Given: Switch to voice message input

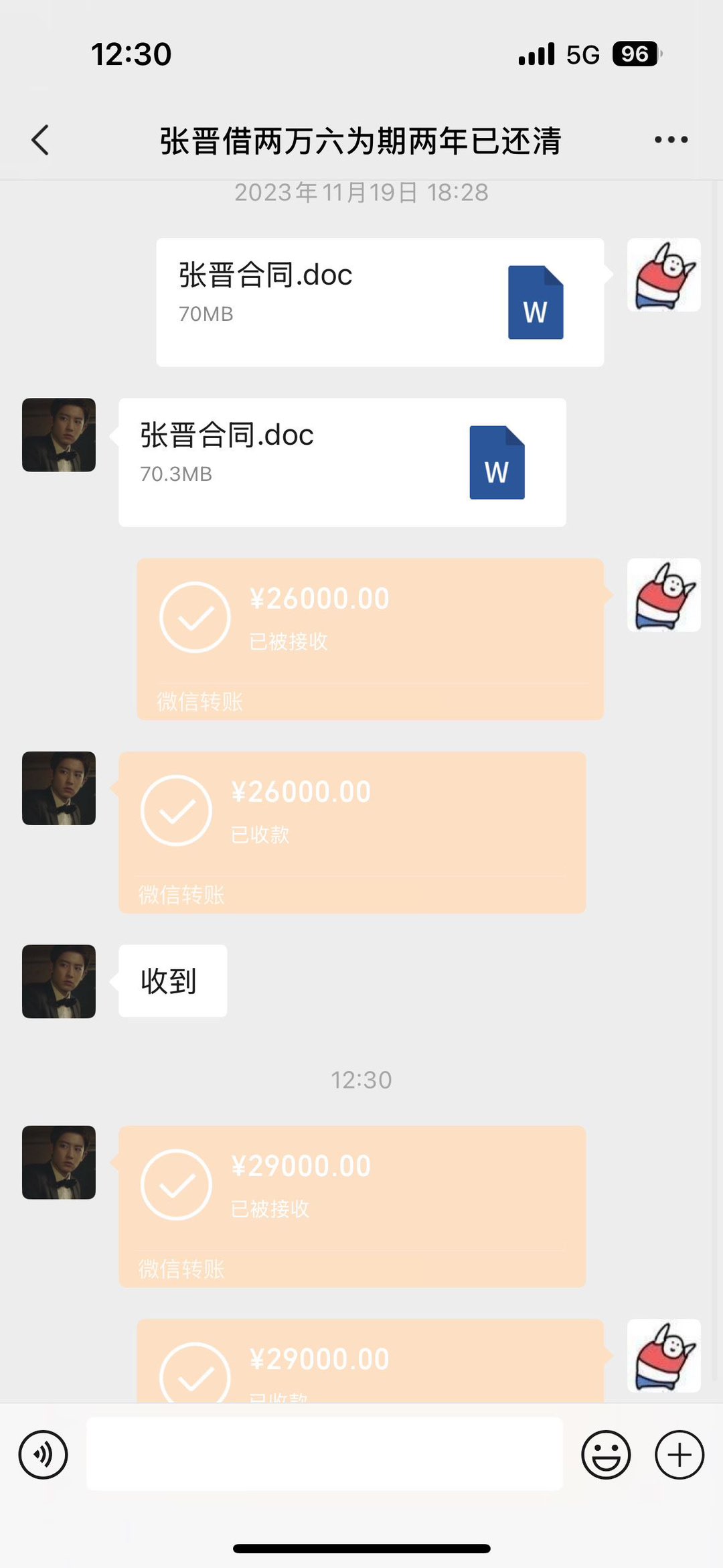Looking at the screenshot, I should click(x=44, y=1454).
